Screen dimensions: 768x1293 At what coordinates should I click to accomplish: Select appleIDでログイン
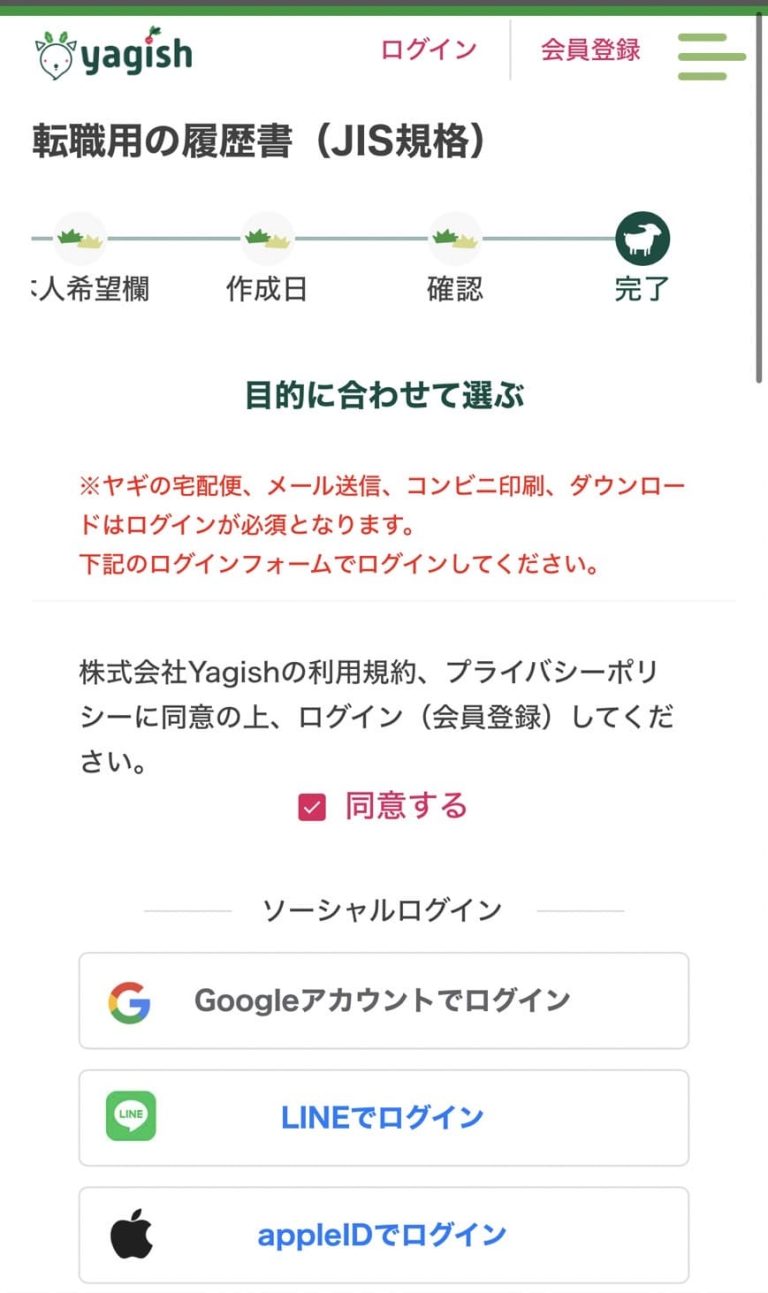pyautogui.click(x=384, y=1235)
